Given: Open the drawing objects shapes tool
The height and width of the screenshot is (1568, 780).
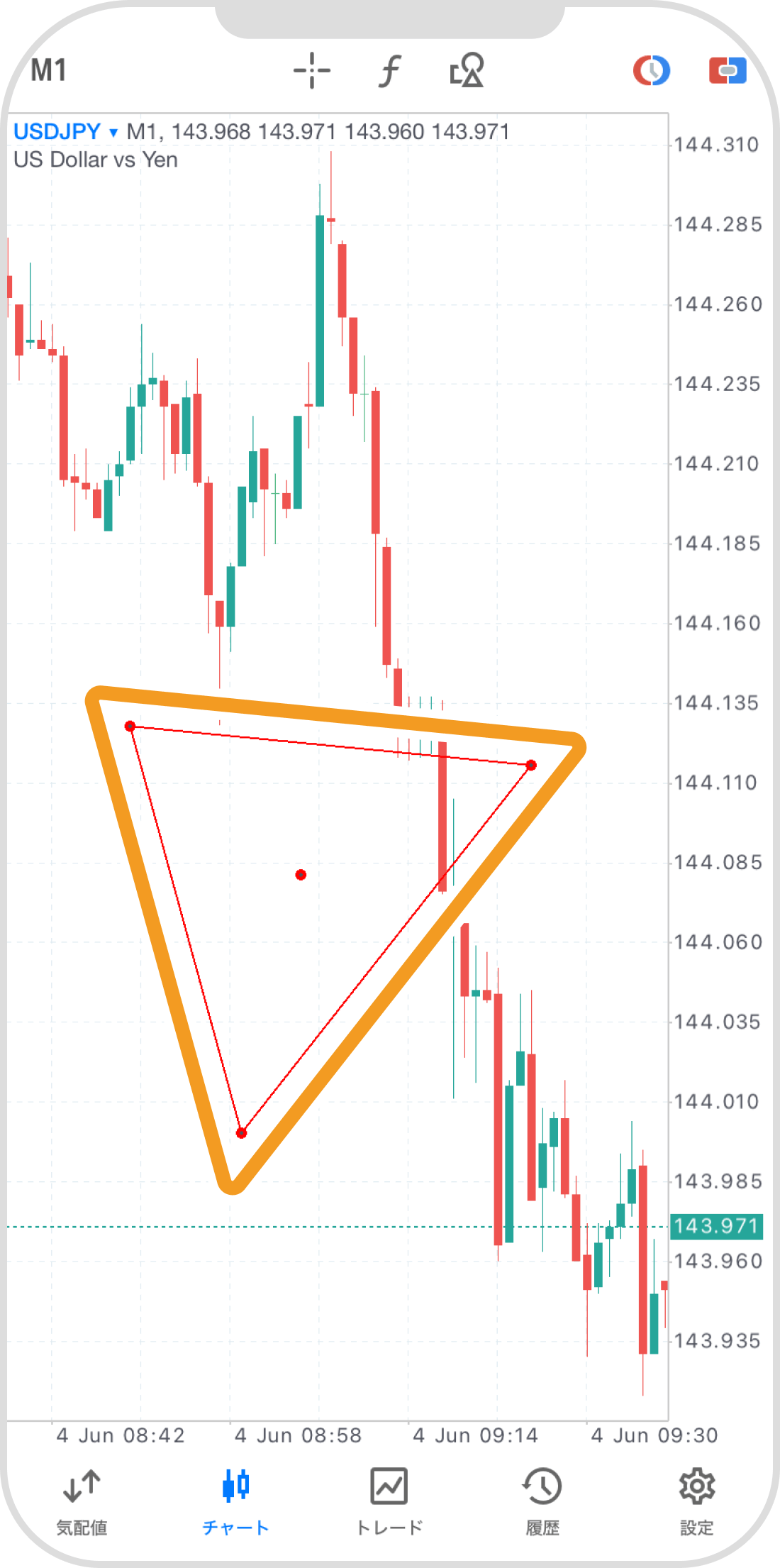Looking at the screenshot, I should point(467,70).
